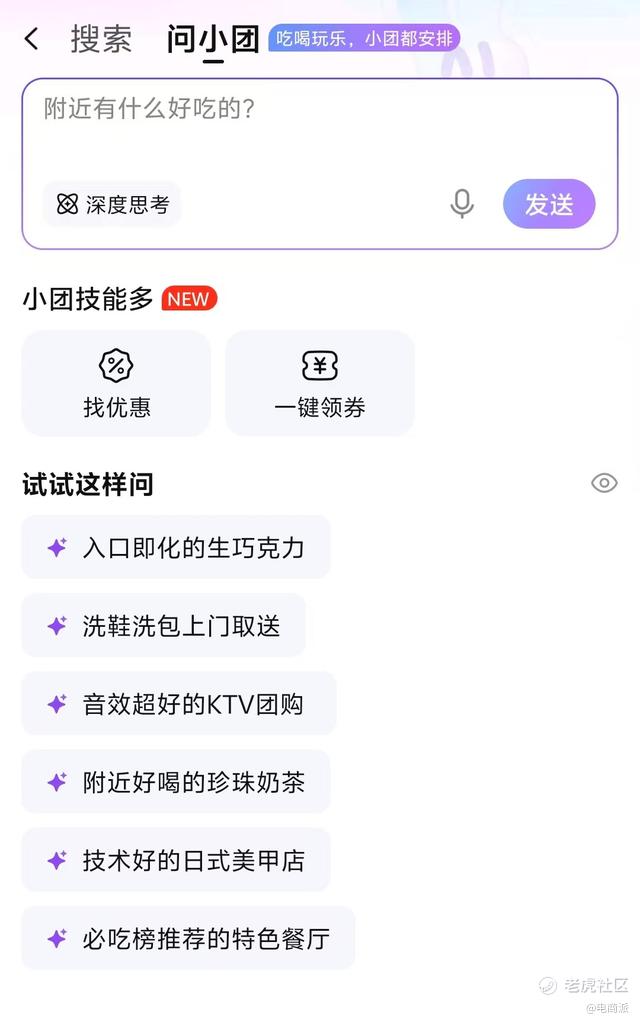Choose 洗鞋洗包上门取送 suggestion
The image size is (640, 1022).
coord(164,626)
